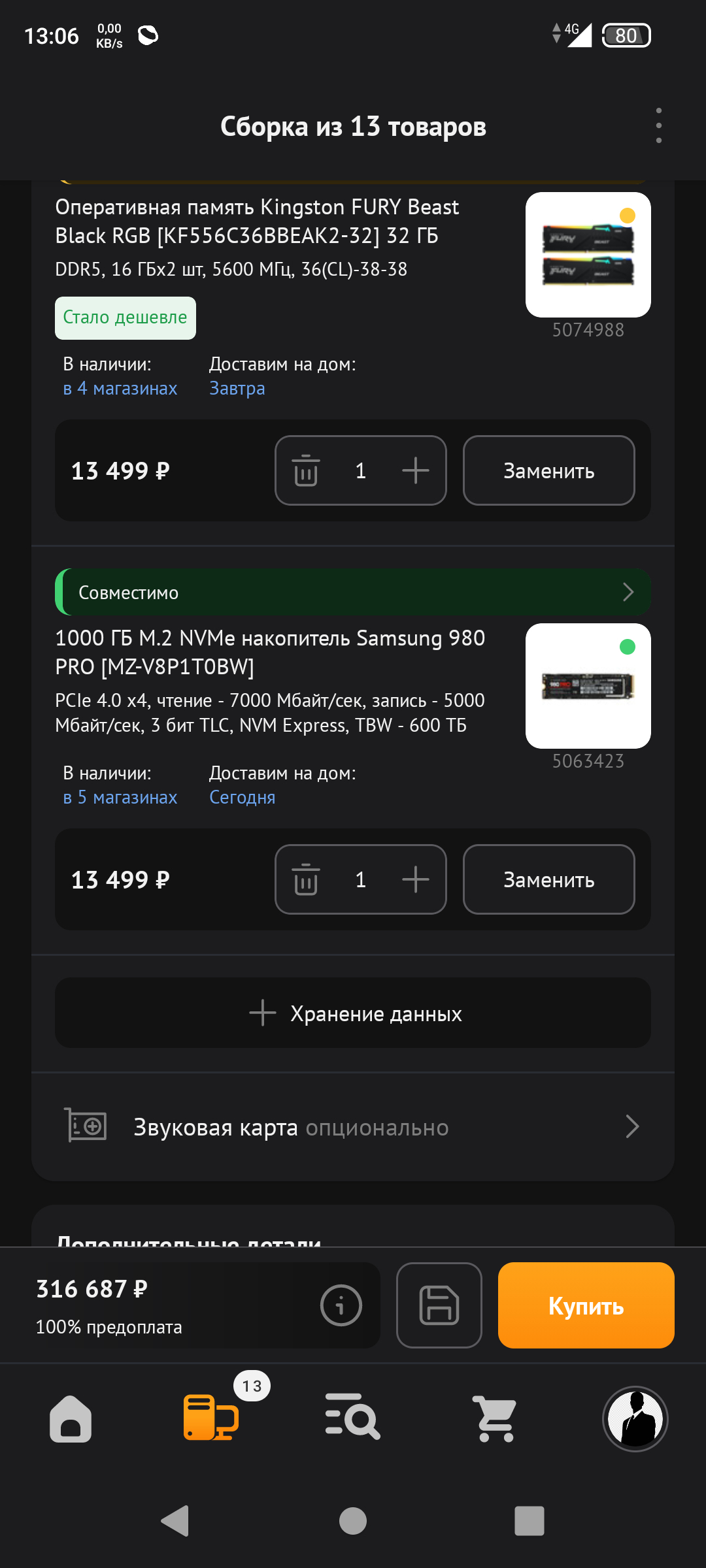Remove Kingston FURY Beast RAM from build
The width and height of the screenshot is (706, 1568).
305,470
